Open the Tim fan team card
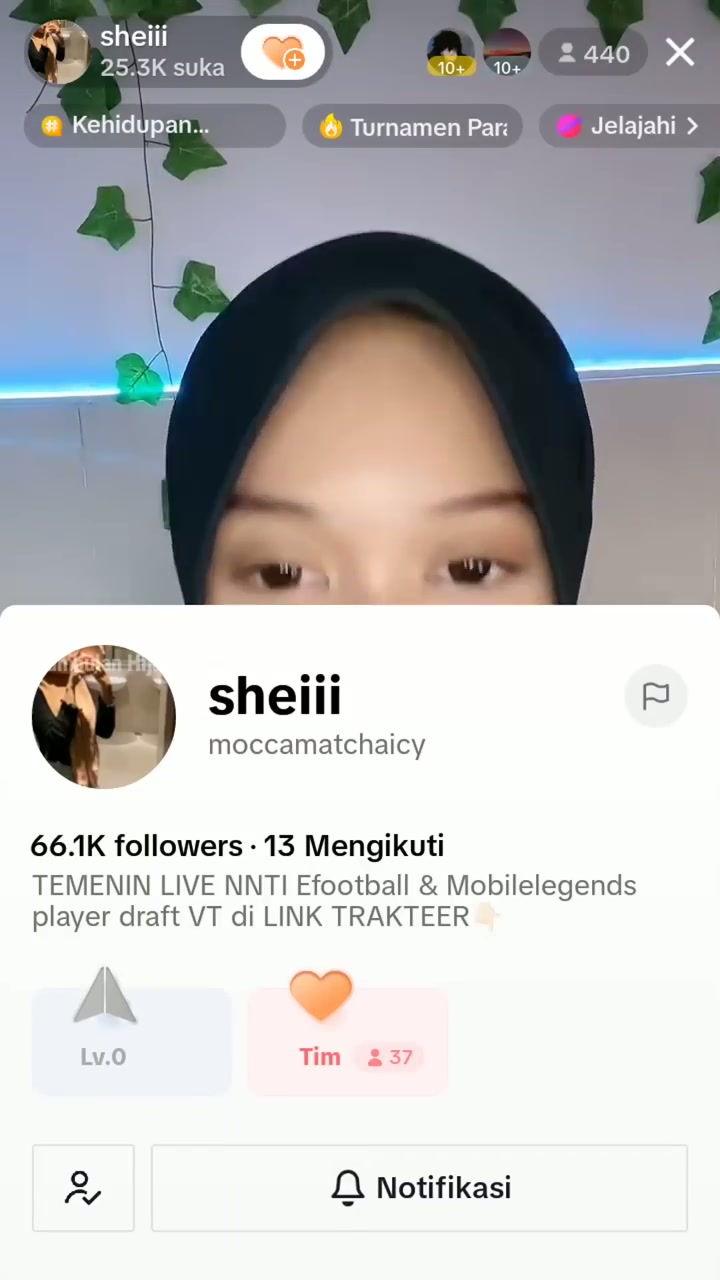The image size is (720, 1280). pos(347,1040)
